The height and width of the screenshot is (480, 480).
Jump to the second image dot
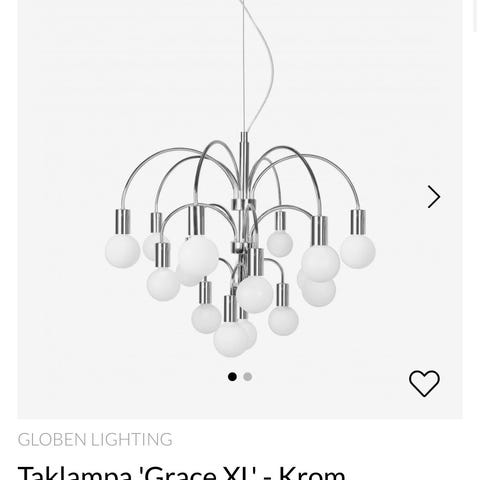click(248, 377)
